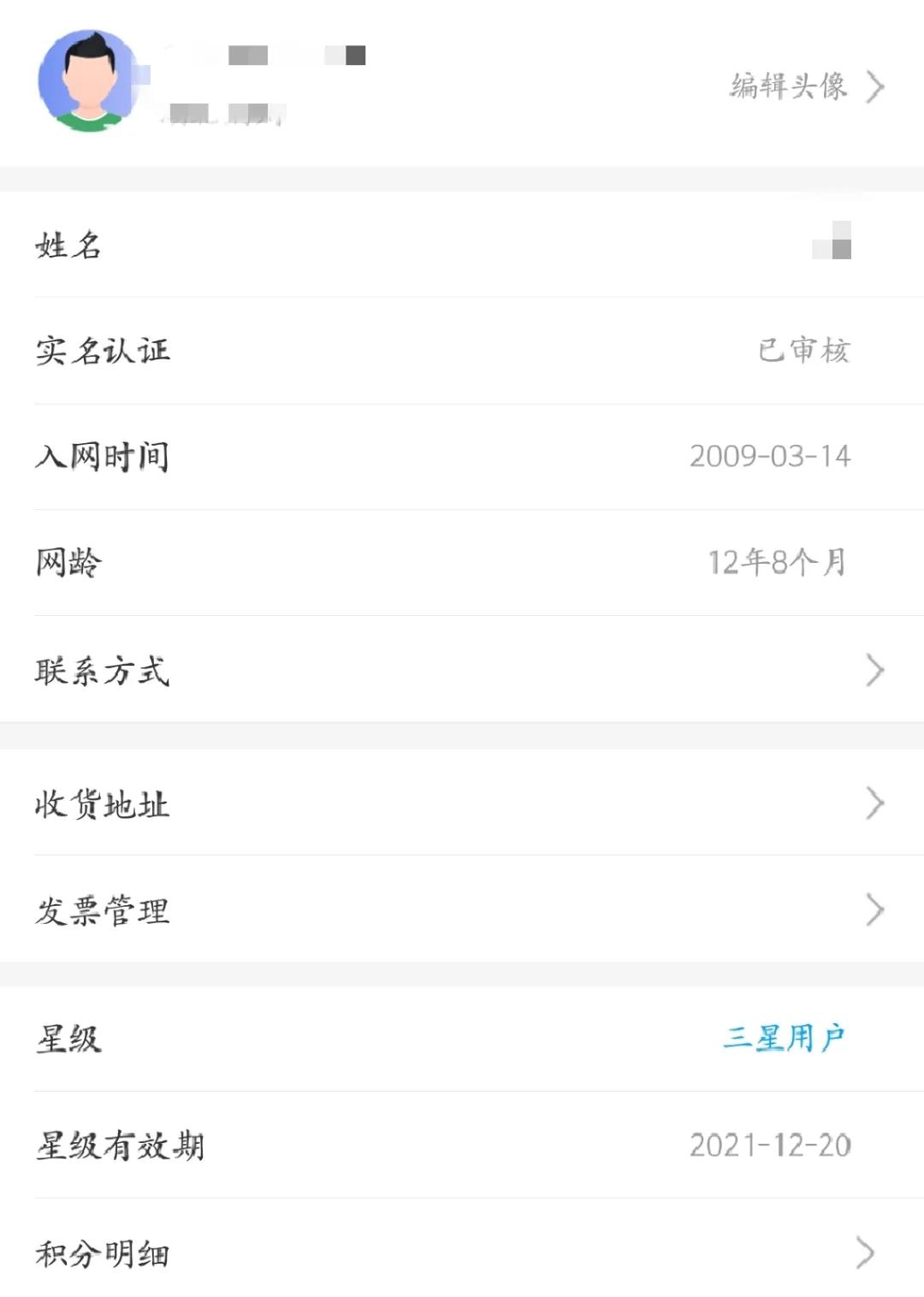The height and width of the screenshot is (1297, 924).
Task: Tap the chevron beside 收货地址
Action: 873,802
